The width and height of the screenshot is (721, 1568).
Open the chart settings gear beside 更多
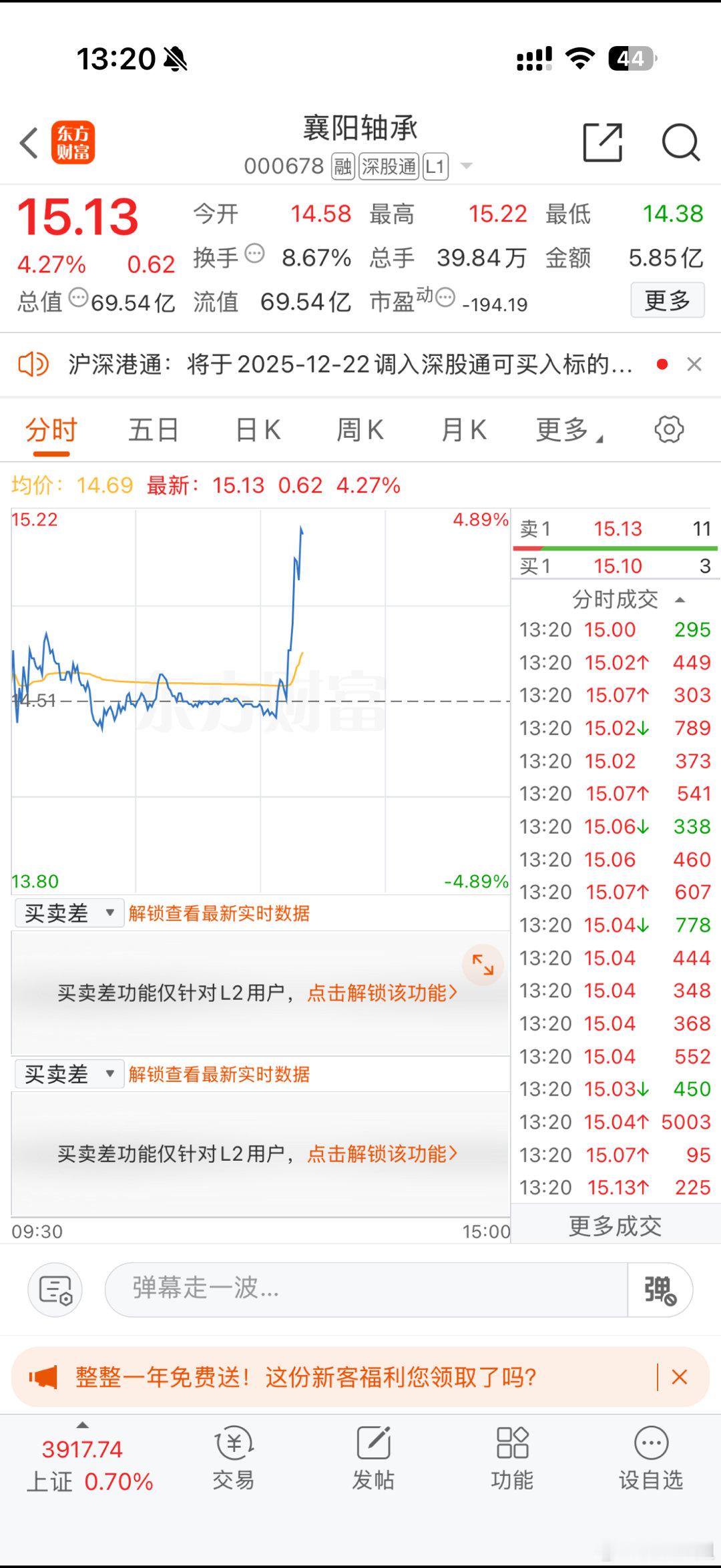pos(669,431)
